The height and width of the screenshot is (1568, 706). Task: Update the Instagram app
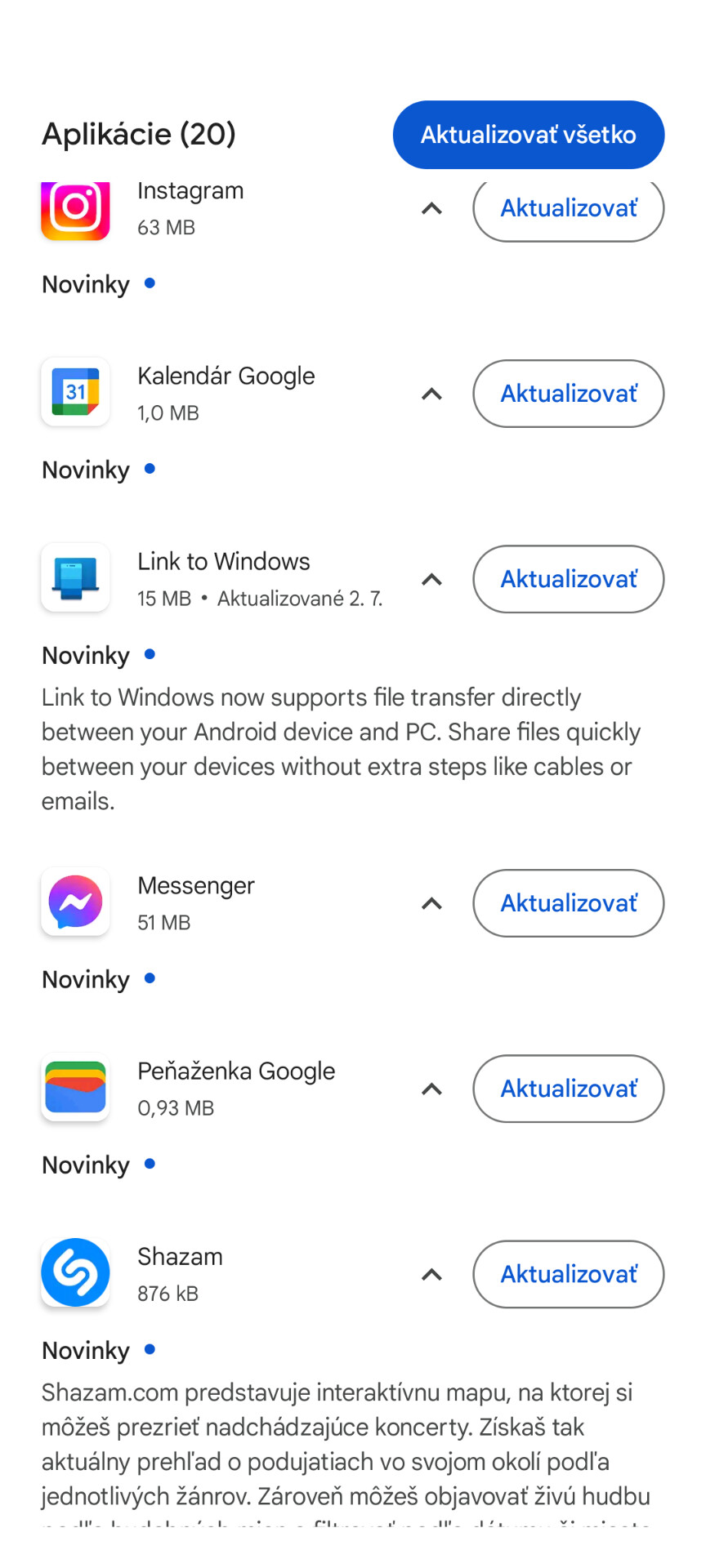click(x=569, y=209)
